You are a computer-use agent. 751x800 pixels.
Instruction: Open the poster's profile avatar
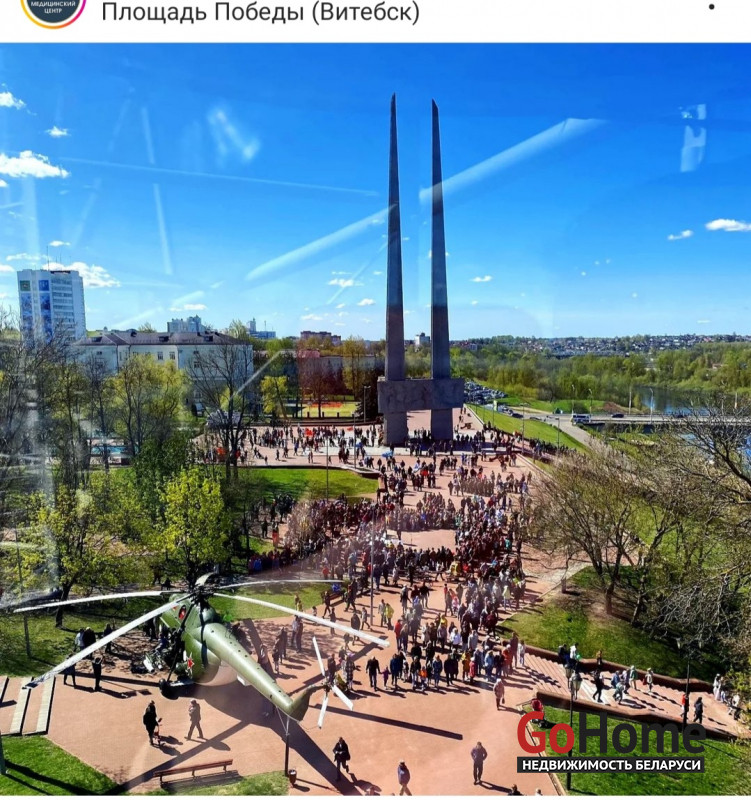[x=53, y=10]
